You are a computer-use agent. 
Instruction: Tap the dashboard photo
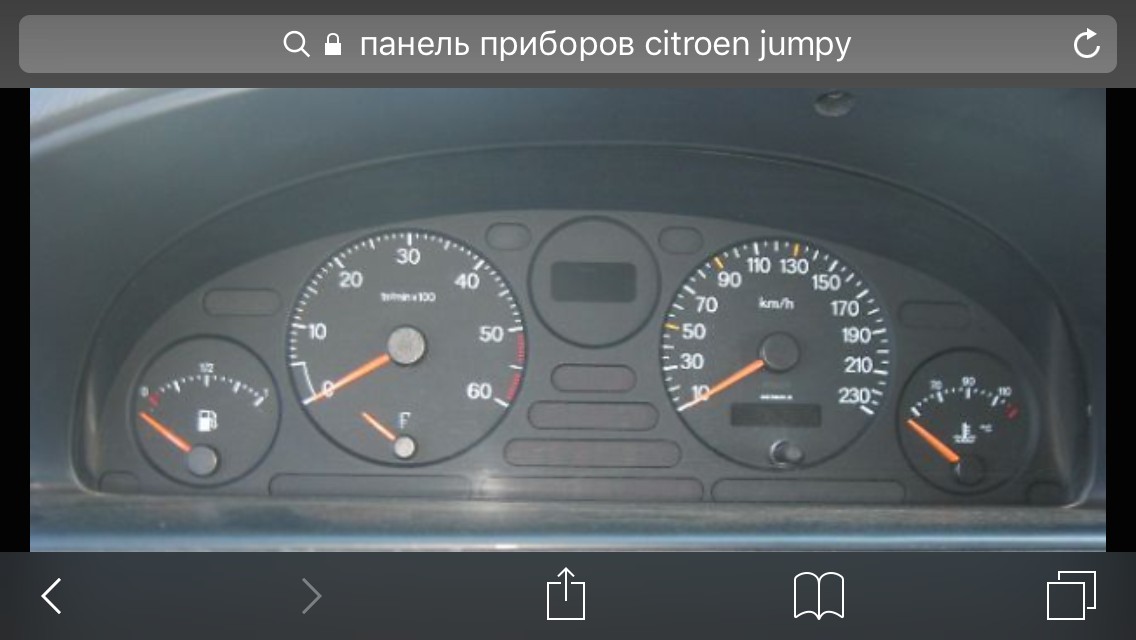[x=568, y=320]
